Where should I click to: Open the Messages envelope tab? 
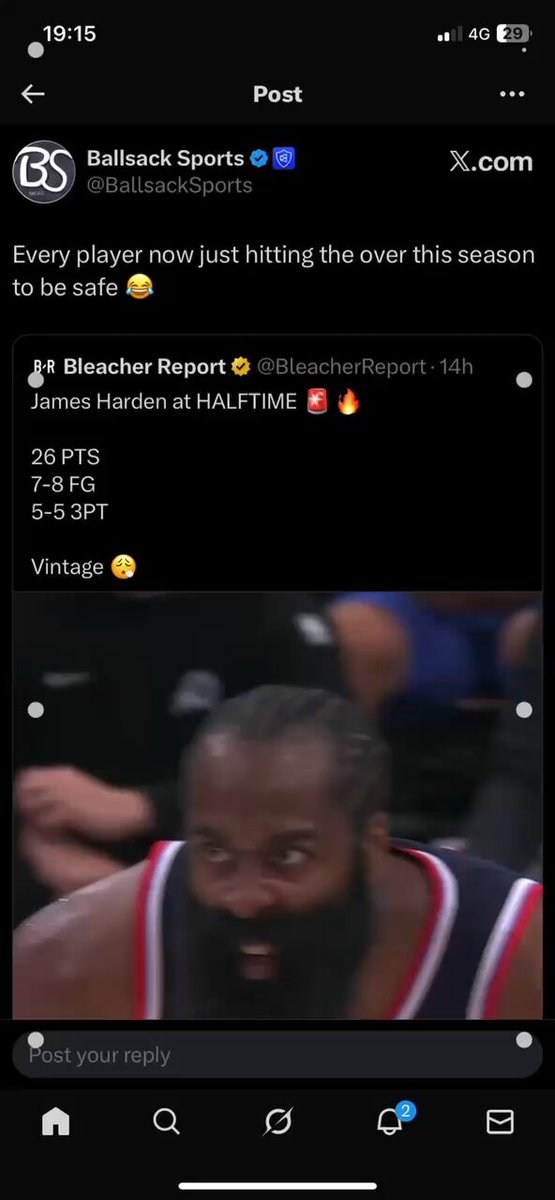500,1122
